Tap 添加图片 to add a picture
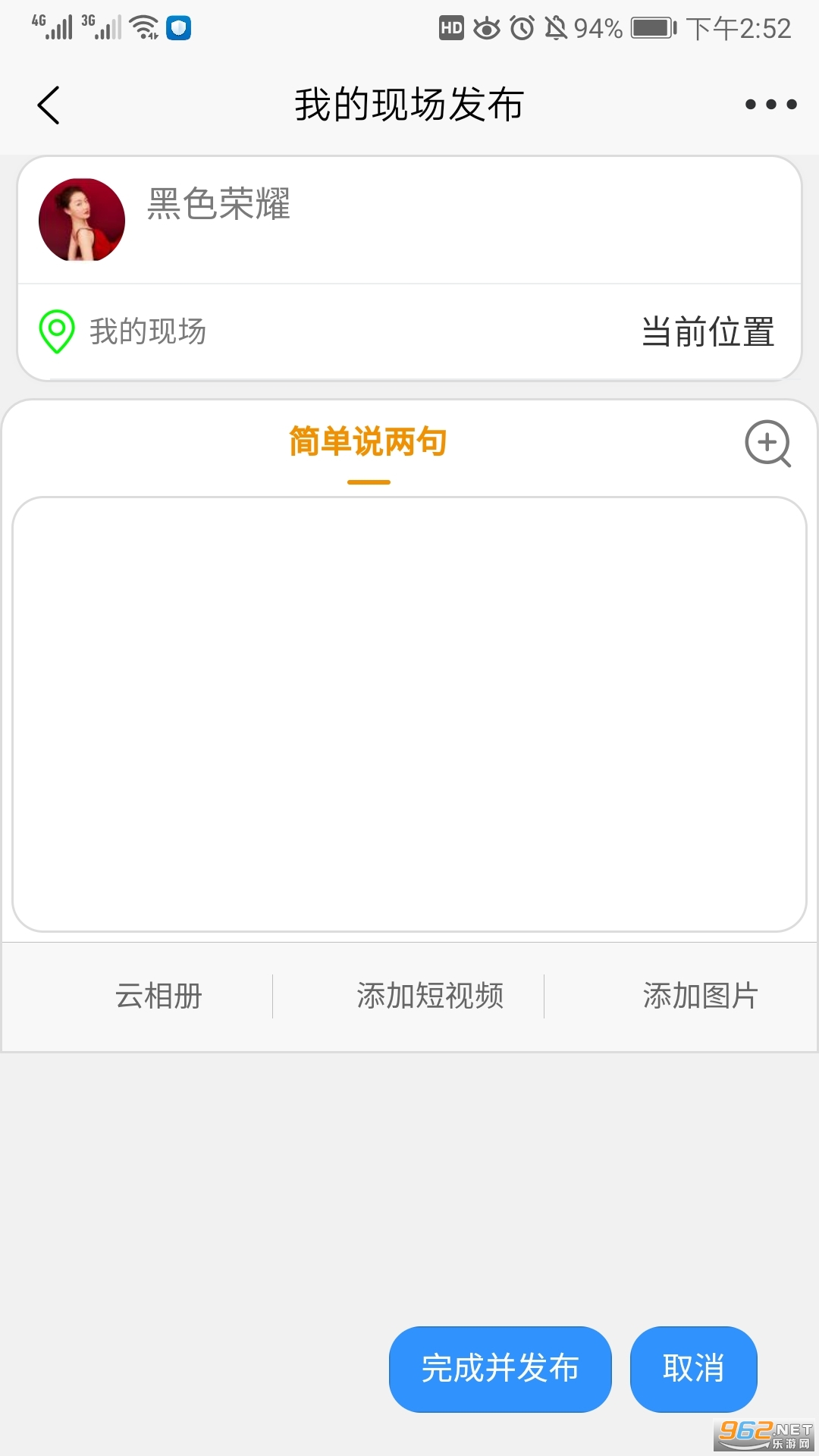819x1456 pixels. click(x=700, y=996)
